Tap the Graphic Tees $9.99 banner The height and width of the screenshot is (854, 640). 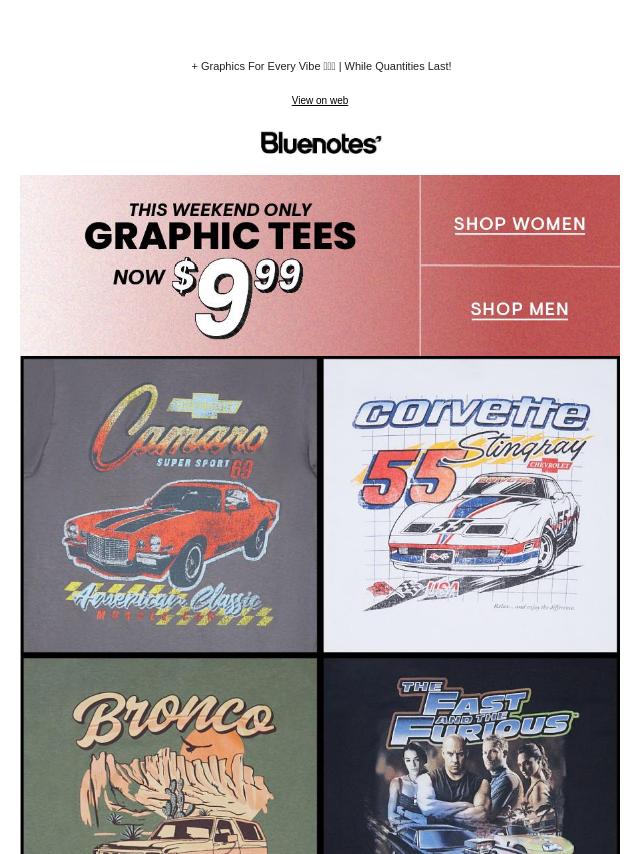pyautogui.click(x=220, y=266)
